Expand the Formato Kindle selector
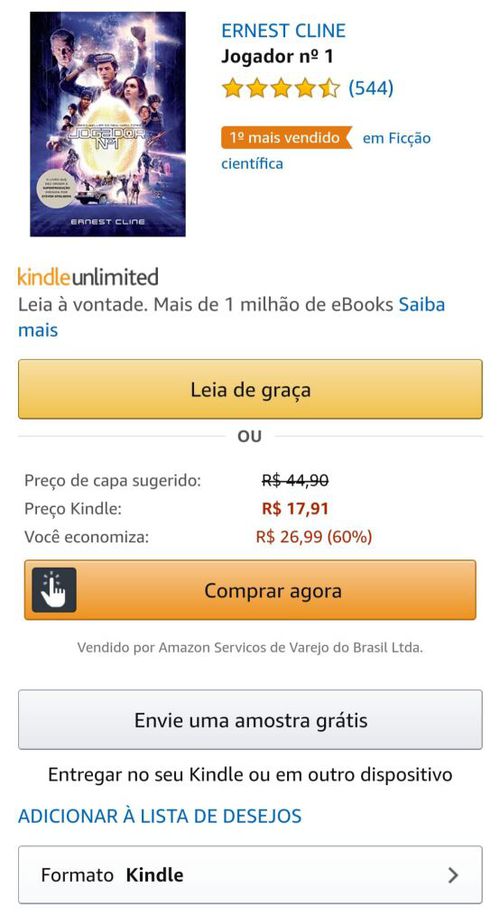500x924 pixels. pyautogui.click(x=250, y=875)
